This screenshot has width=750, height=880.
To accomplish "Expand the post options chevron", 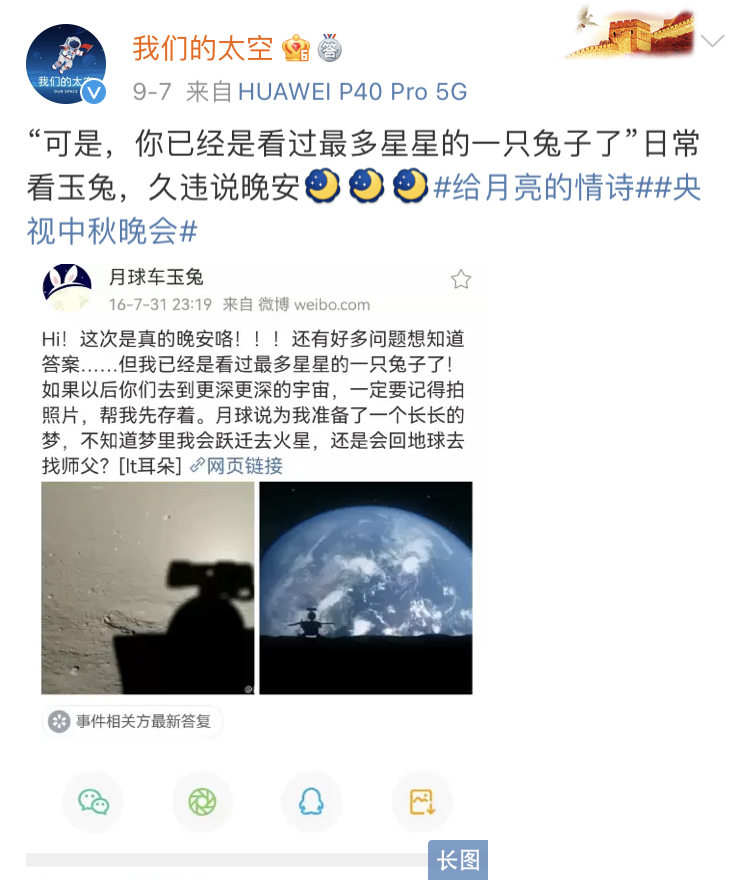I will [x=712, y=42].
